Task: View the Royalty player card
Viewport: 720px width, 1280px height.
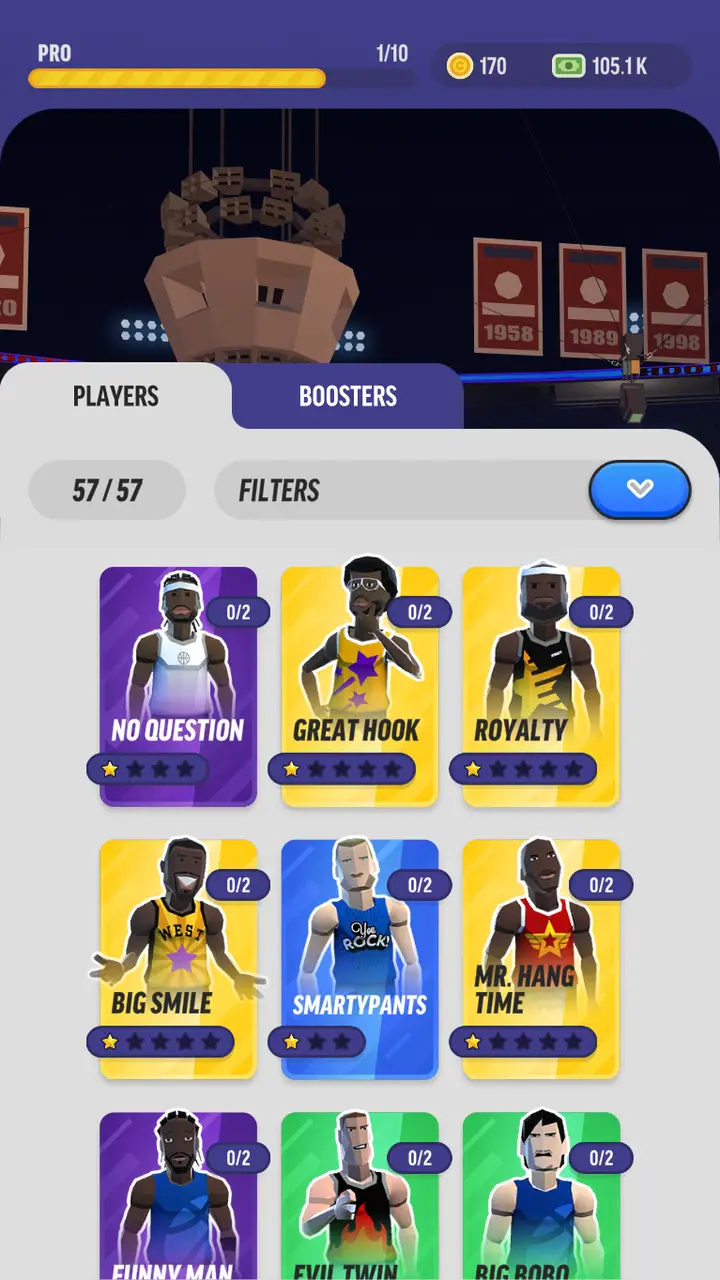Action: click(x=541, y=686)
